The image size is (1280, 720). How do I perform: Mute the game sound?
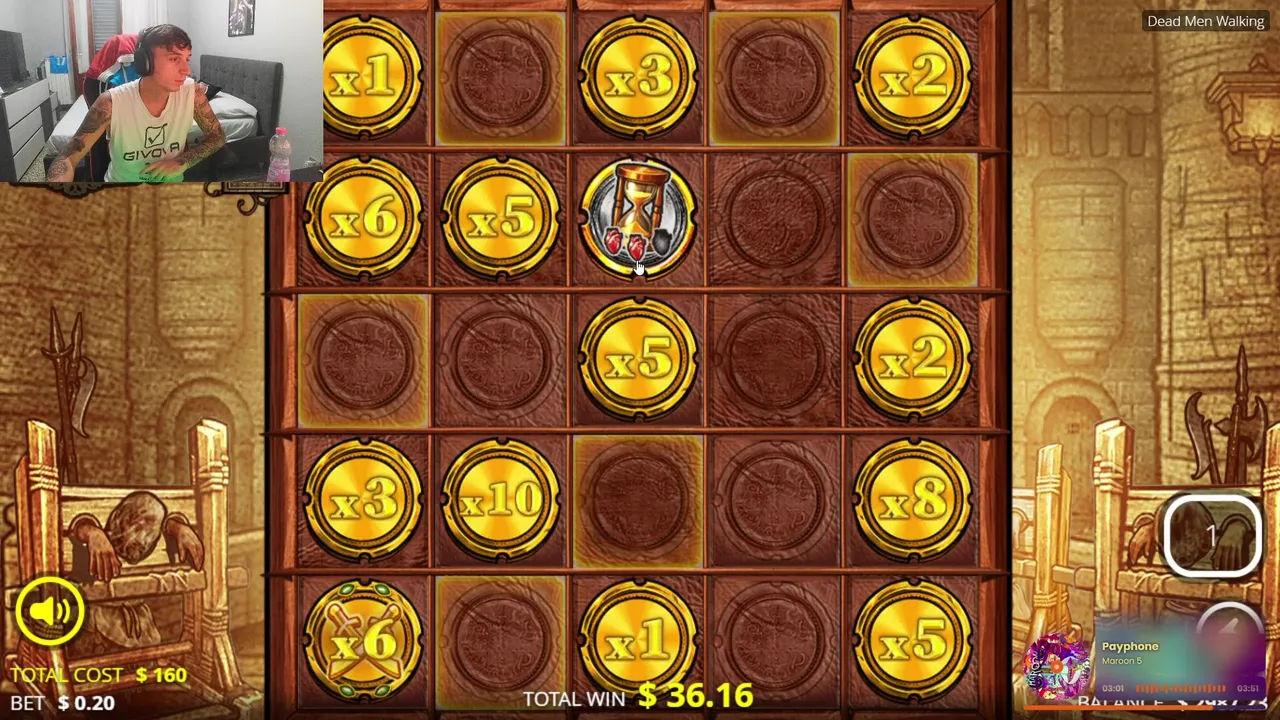coord(49,611)
